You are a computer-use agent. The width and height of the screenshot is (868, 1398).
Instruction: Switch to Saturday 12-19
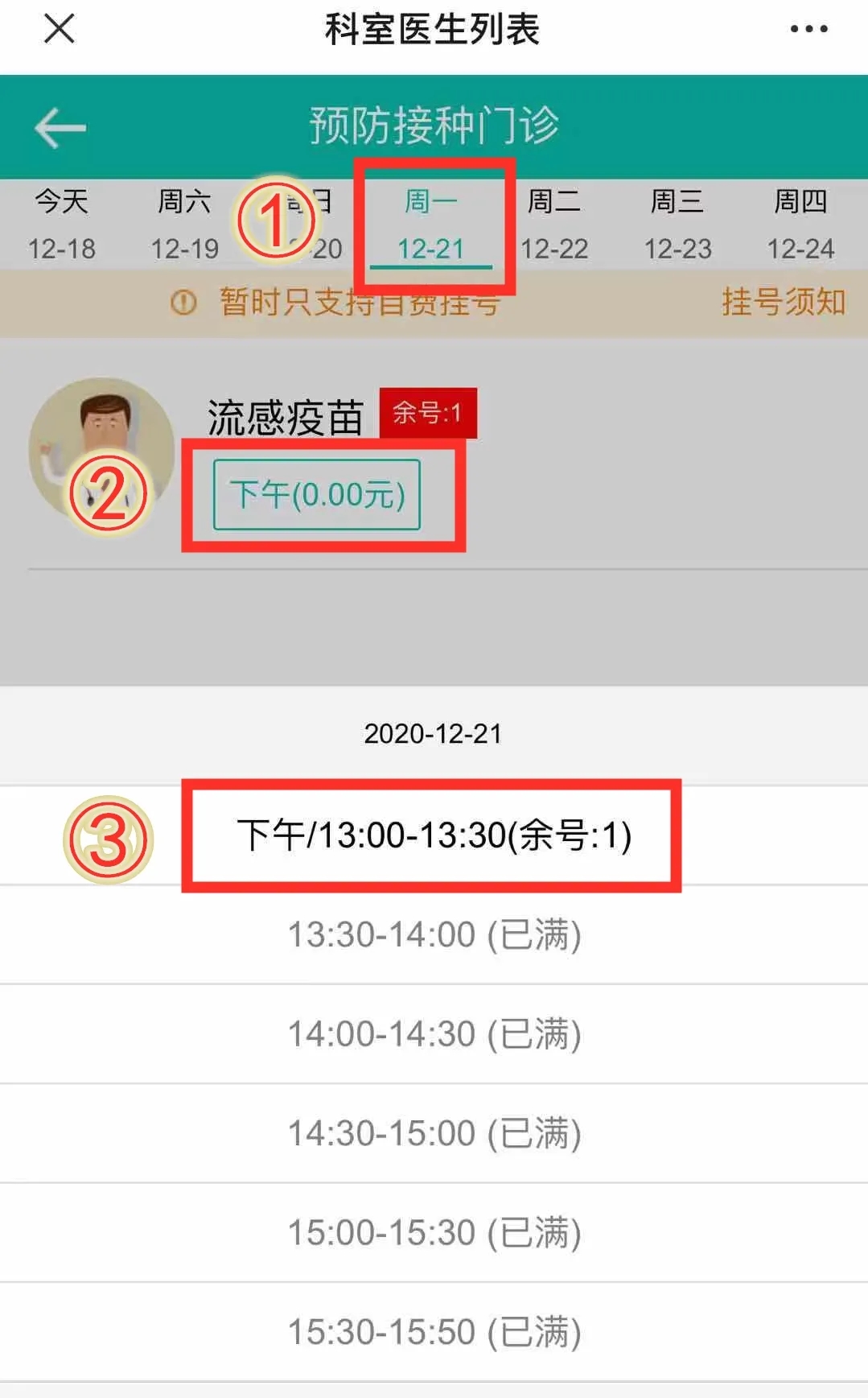coord(184,225)
